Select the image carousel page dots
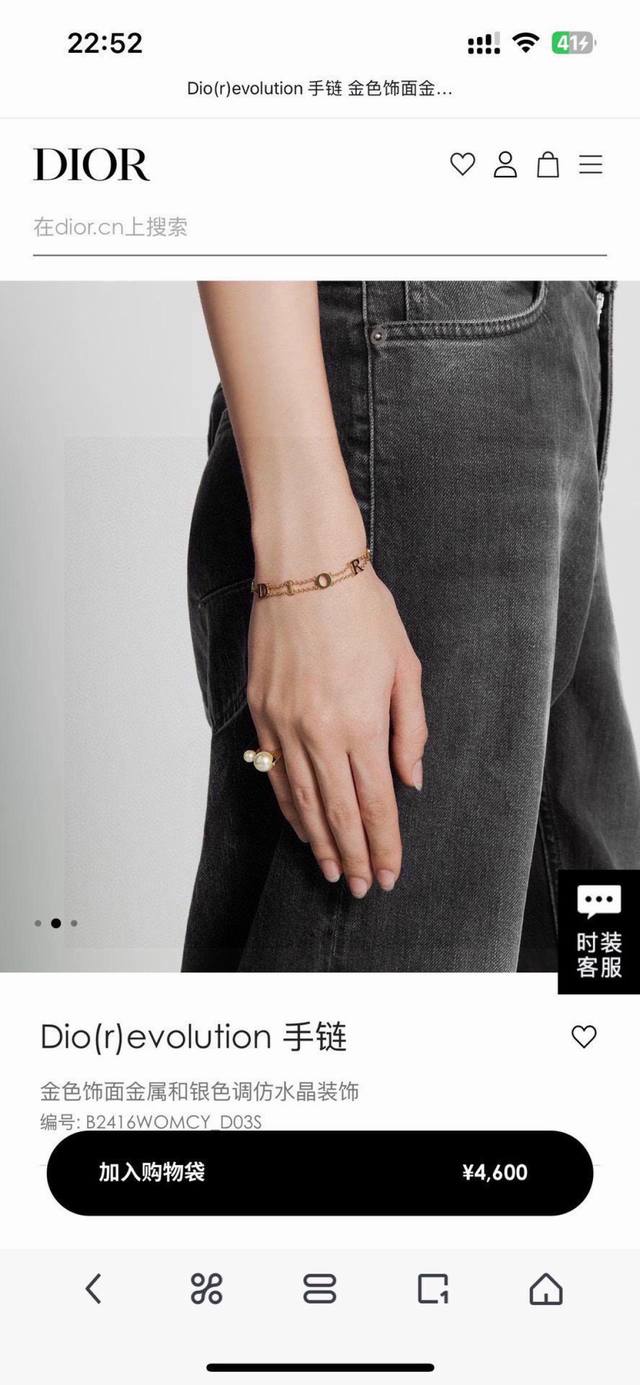640x1385 pixels. (56, 923)
